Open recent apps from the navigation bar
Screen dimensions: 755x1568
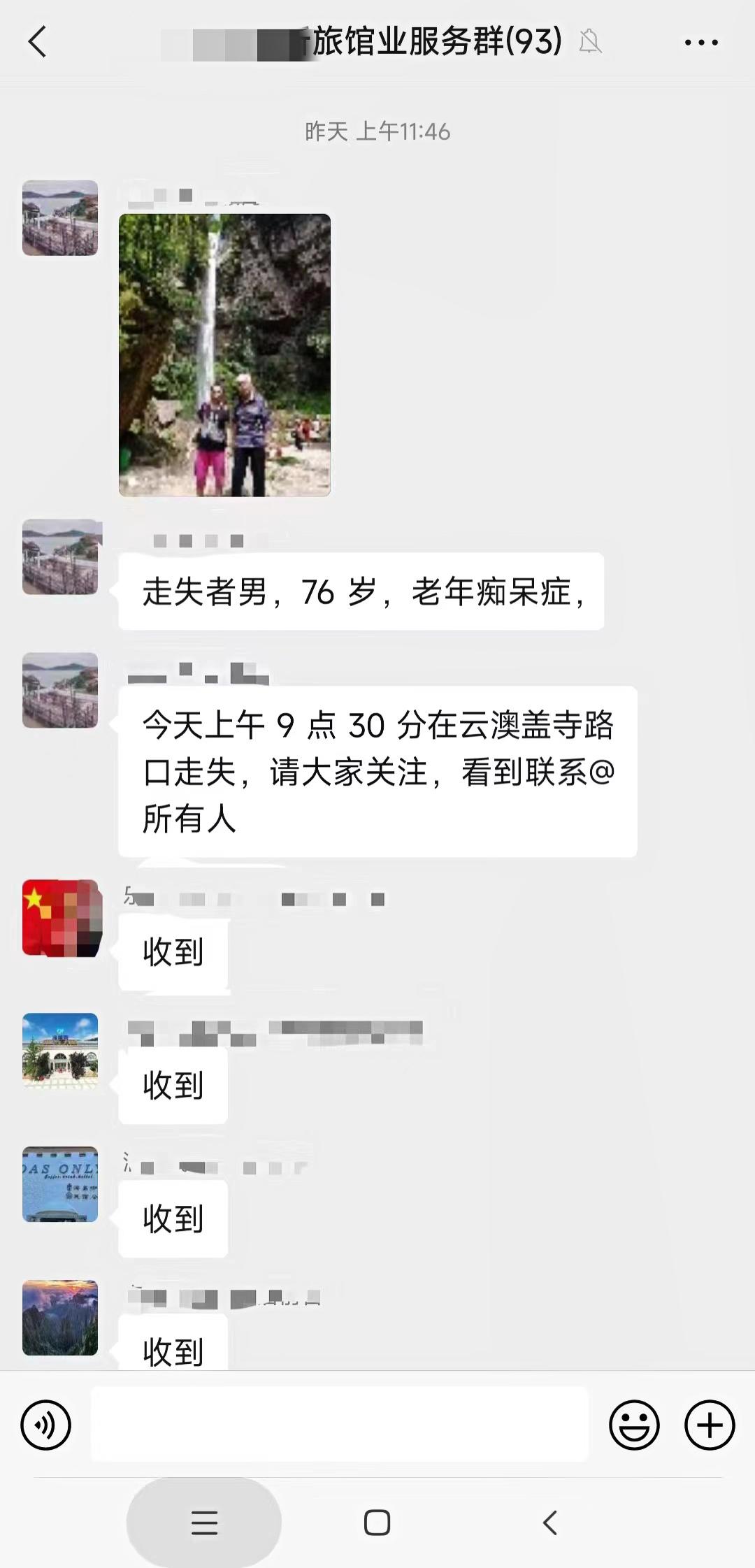204,1523
